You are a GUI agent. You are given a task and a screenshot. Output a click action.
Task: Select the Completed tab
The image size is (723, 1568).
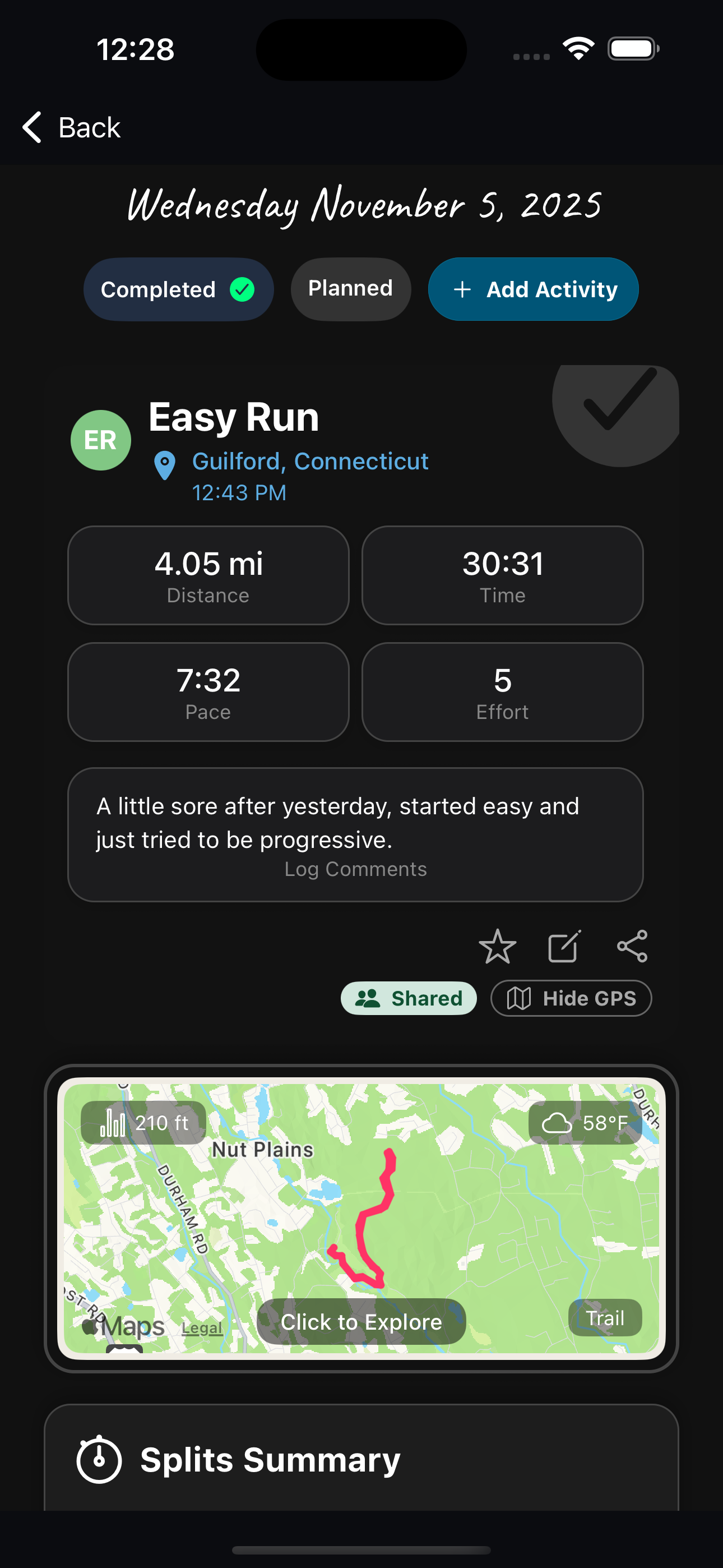tap(178, 288)
